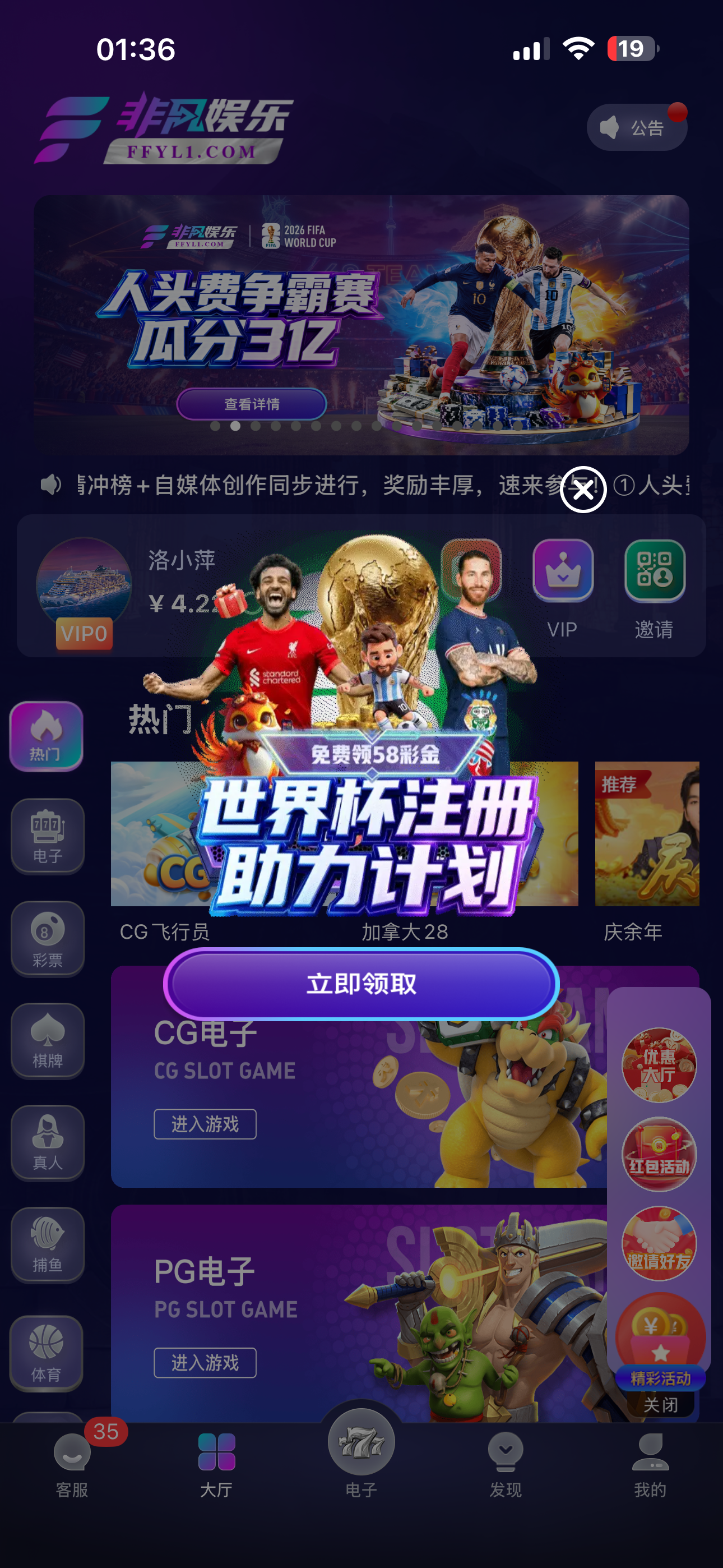Screen dimensions: 723x1568
Task: Enter the PG电子 slot game
Action: tap(205, 1362)
